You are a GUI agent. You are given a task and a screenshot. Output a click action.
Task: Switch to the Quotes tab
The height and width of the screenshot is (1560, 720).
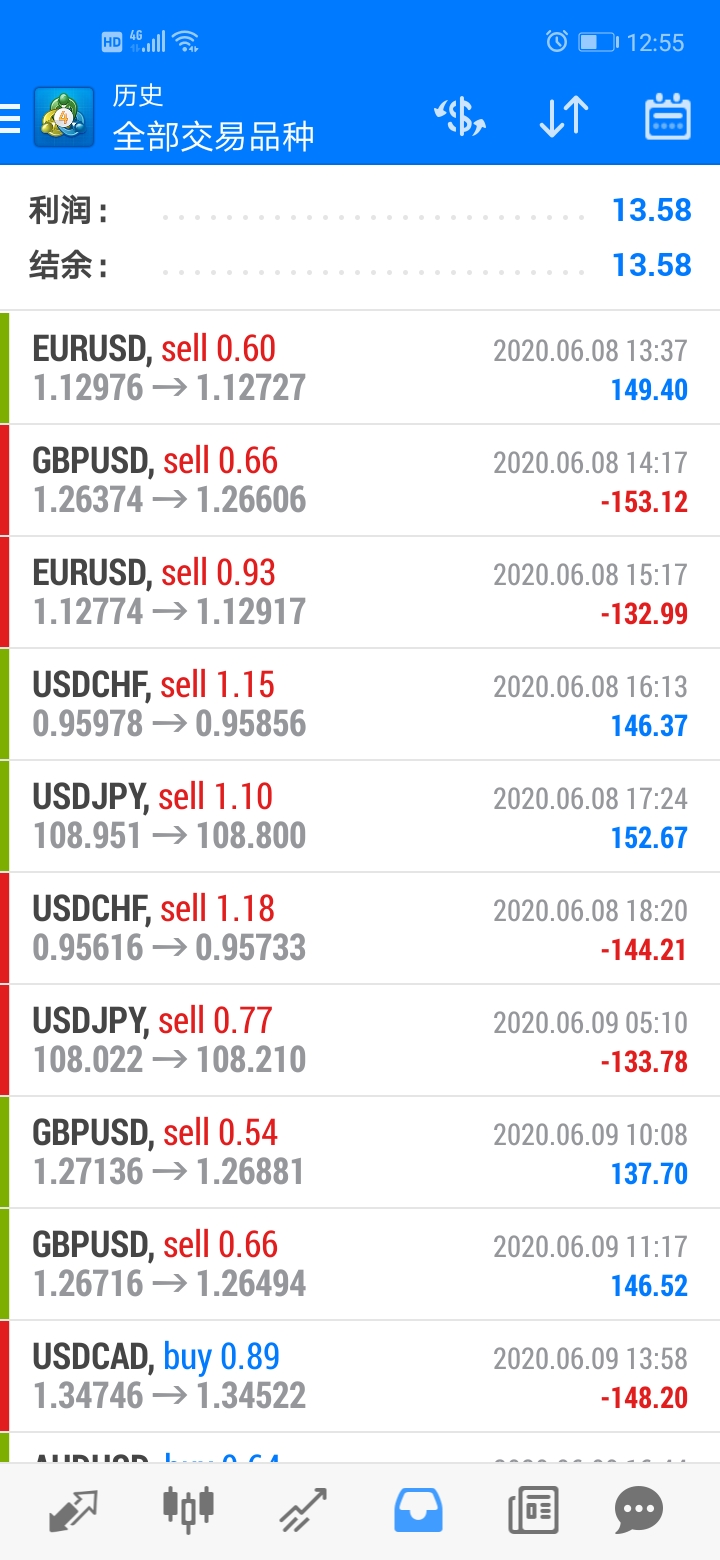click(74, 1510)
